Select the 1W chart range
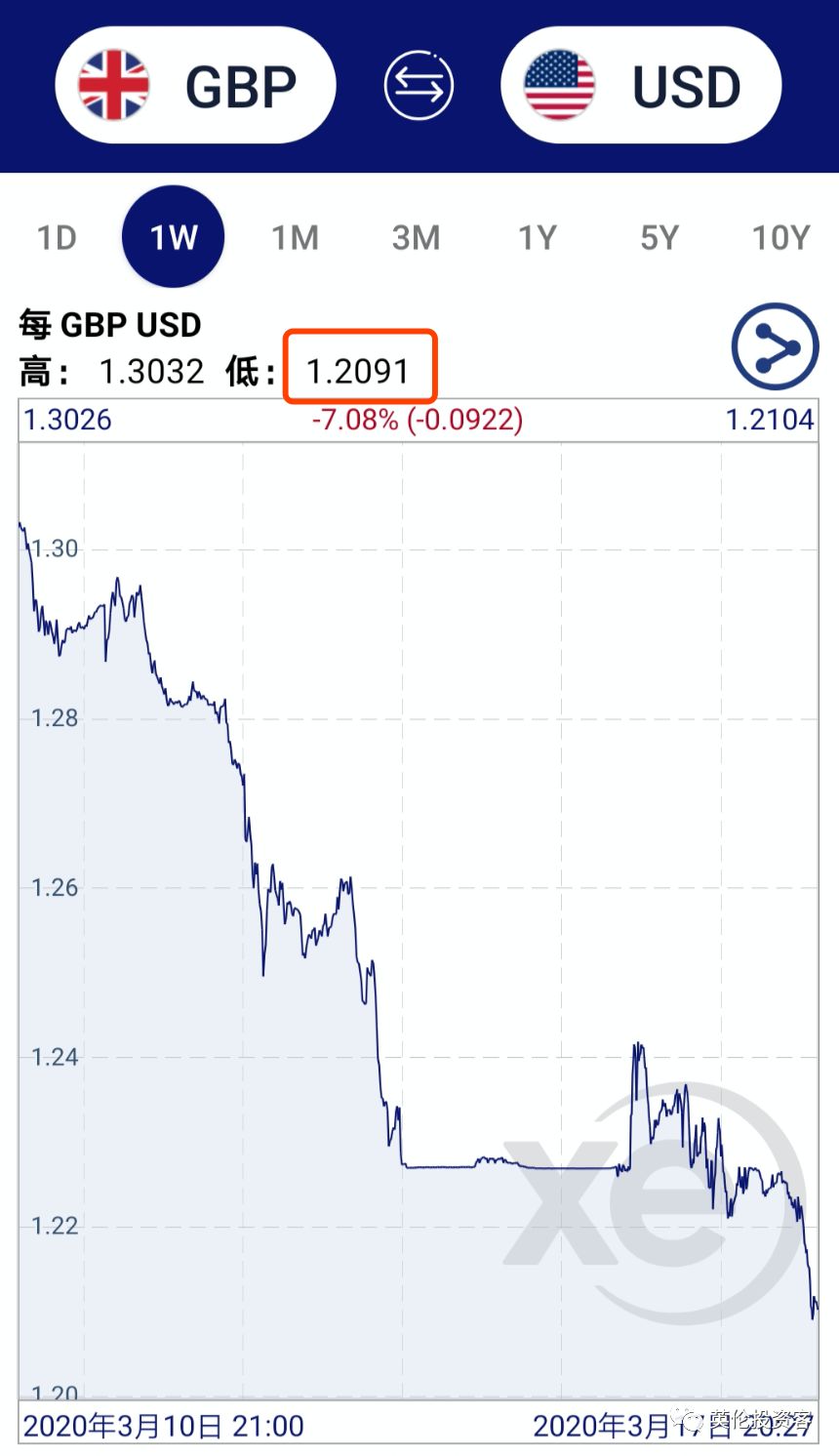 174,236
